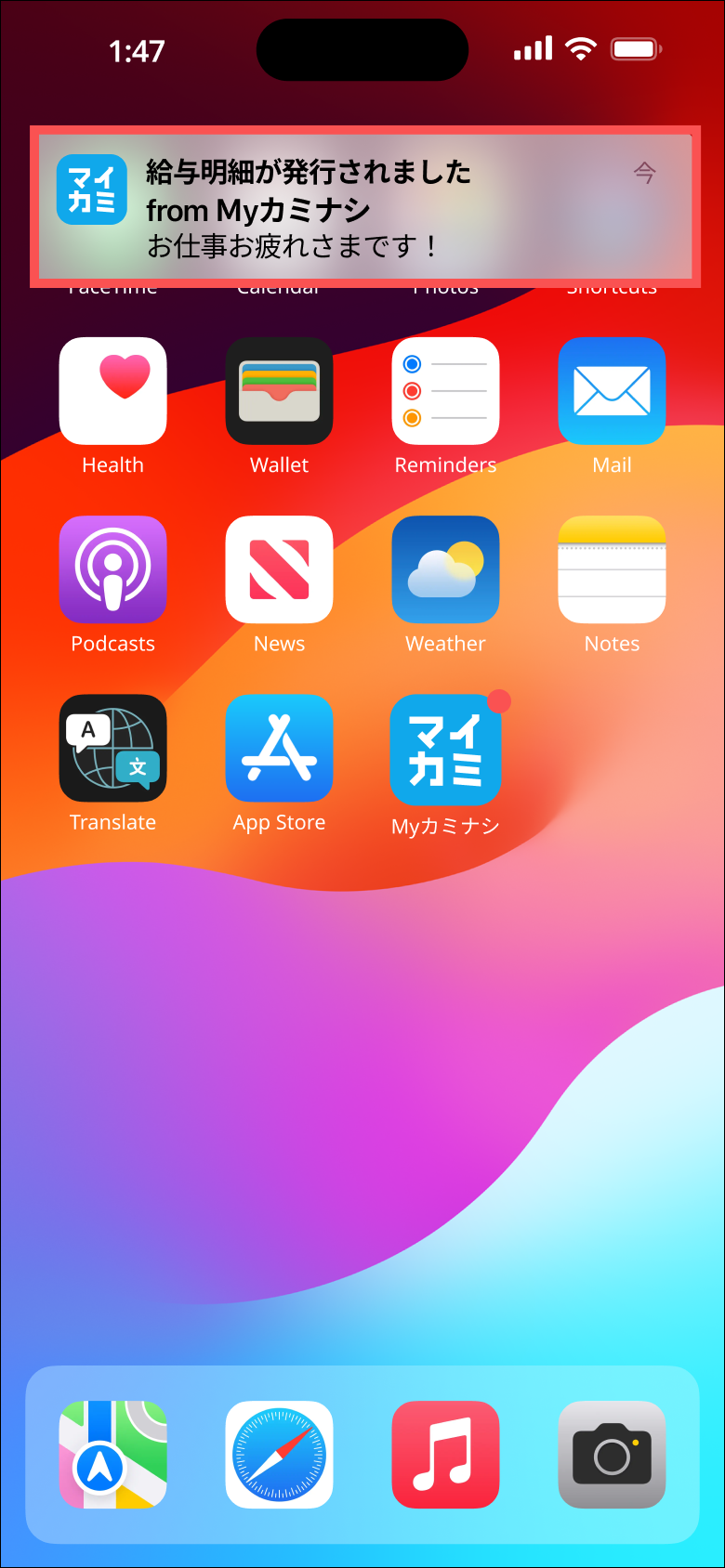The height and width of the screenshot is (1568, 725).
Task: Launch the Wallet app
Action: point(280,391)
